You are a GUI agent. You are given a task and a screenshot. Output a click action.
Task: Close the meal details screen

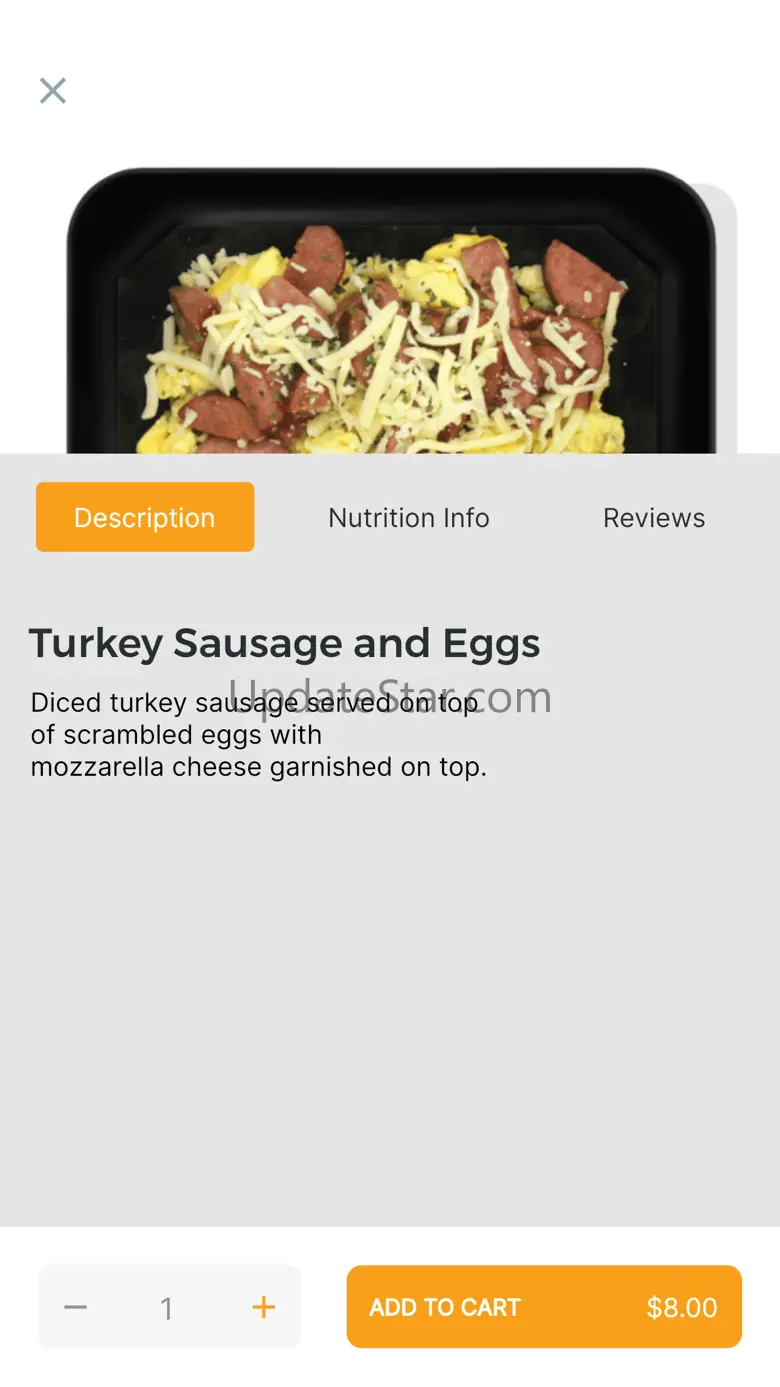(52, 91)
